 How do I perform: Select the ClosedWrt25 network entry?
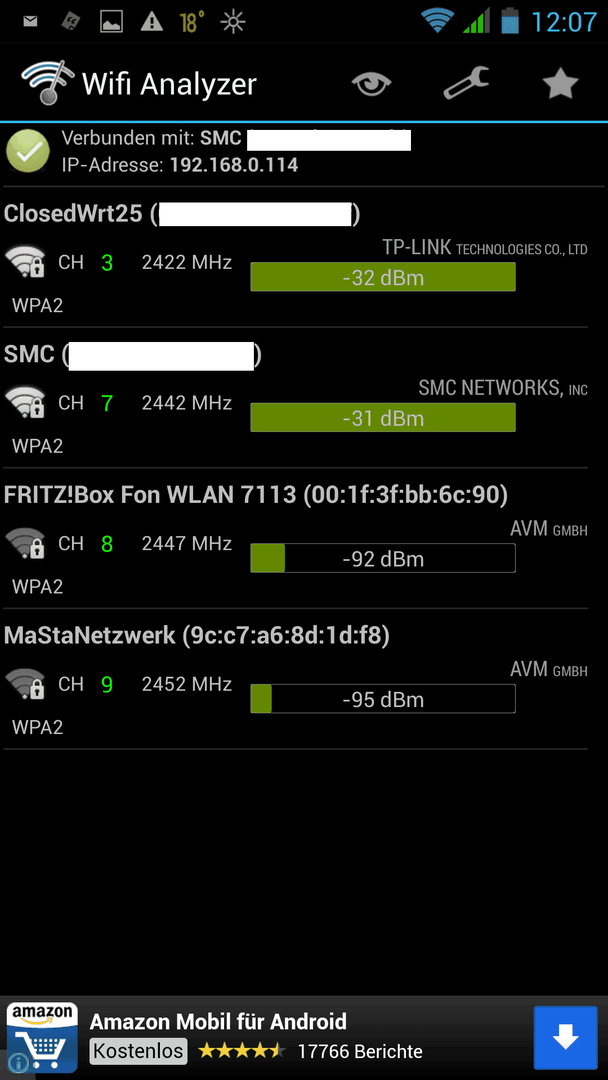point(295,258)
